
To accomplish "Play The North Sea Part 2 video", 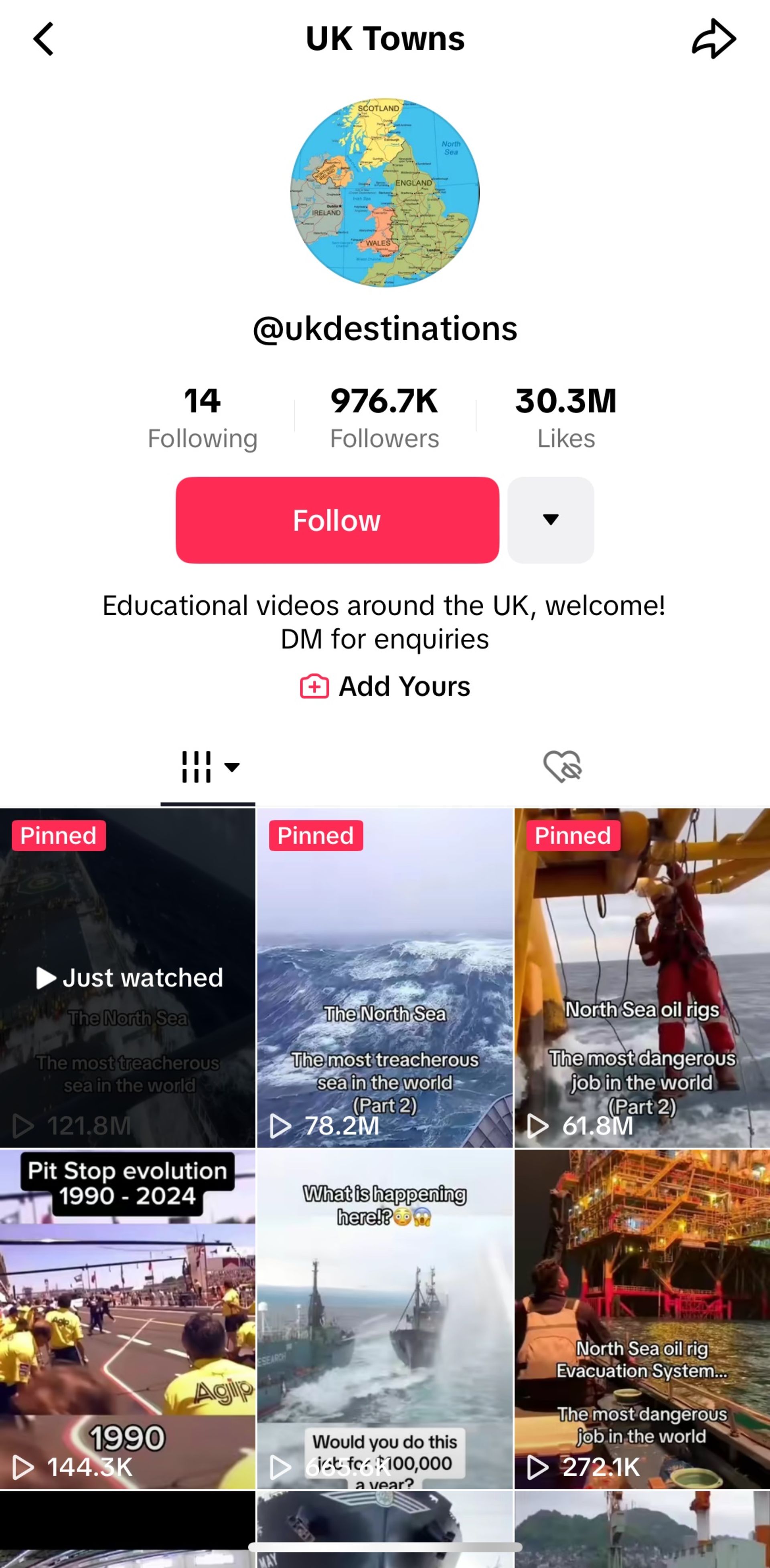I will coord(384,978).
